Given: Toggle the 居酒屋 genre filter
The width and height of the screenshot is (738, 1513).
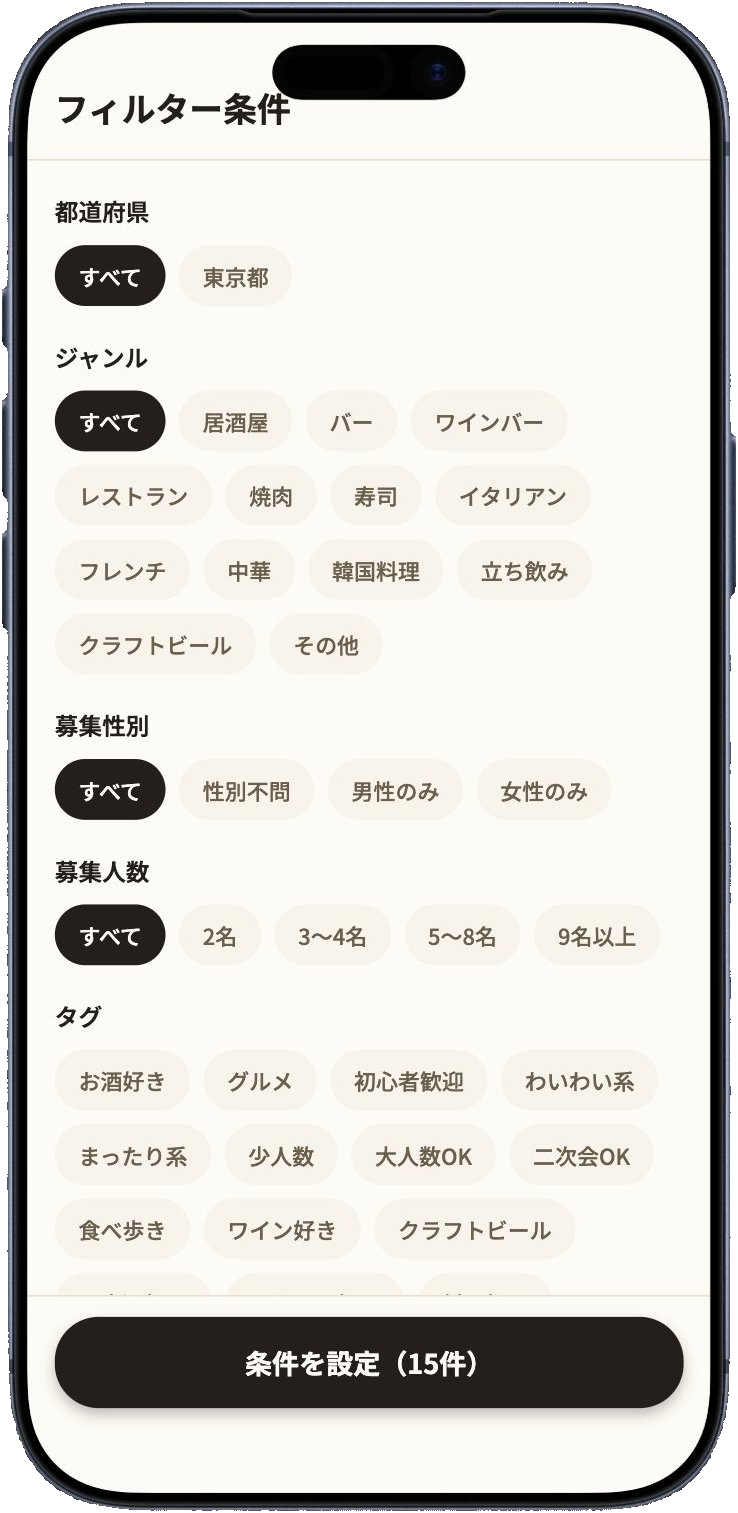Looking at the screenshot, I should point(235,421).
